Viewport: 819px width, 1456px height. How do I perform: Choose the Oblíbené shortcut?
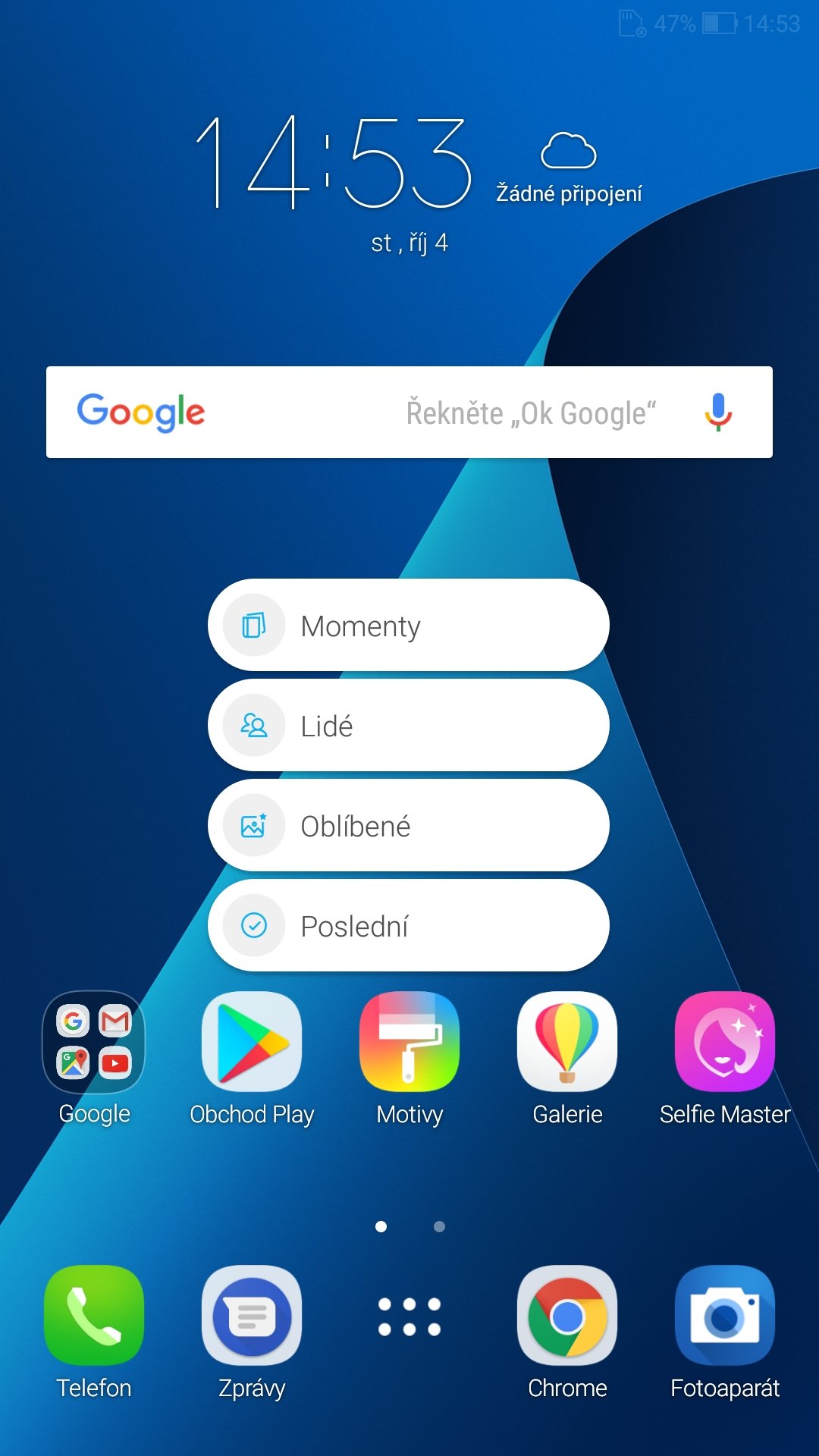pyautogui.click(x=409, y=825)
